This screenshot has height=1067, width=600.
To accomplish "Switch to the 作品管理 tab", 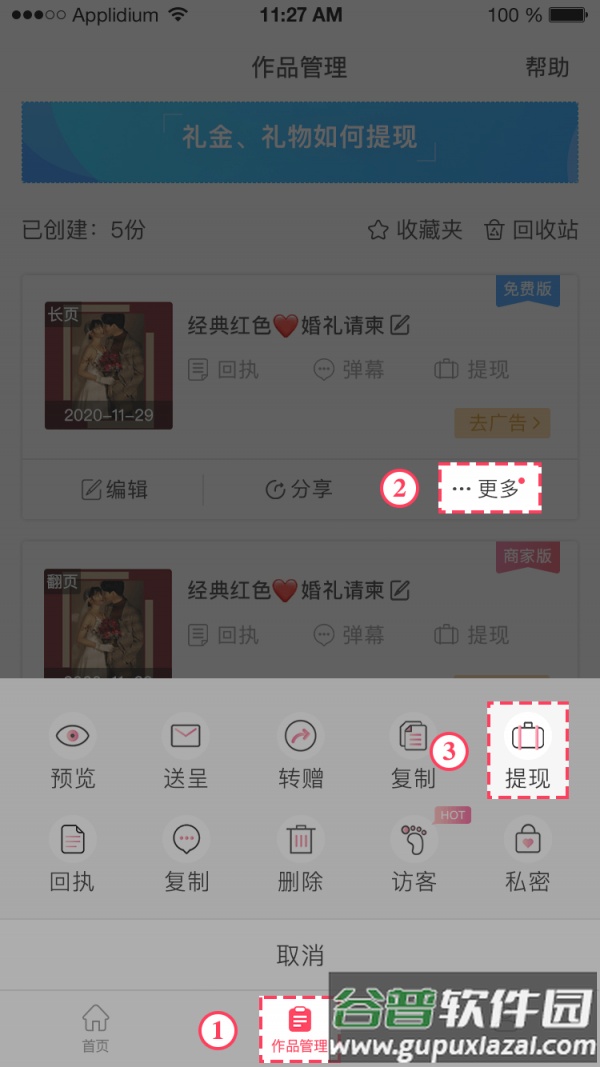I will 299,1030.
